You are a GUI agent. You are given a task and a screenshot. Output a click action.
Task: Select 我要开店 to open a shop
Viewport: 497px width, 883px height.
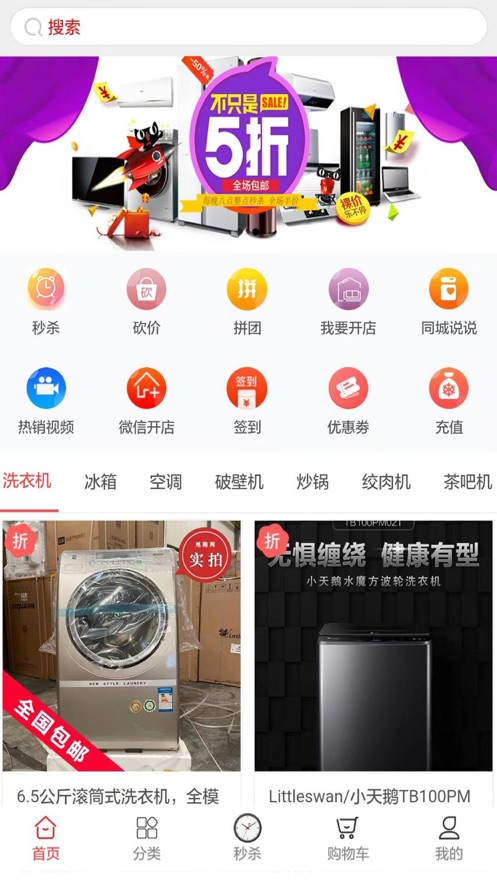click(x=348, y=302)
